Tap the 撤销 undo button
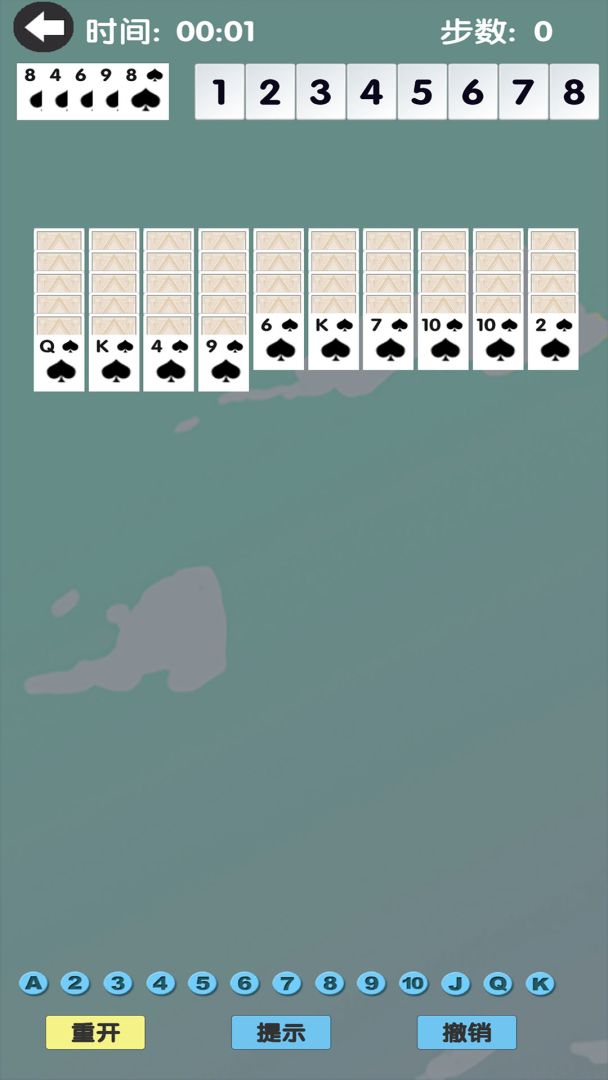The height and width of the screenshot is (1080, 608). tap(467, 1032)
